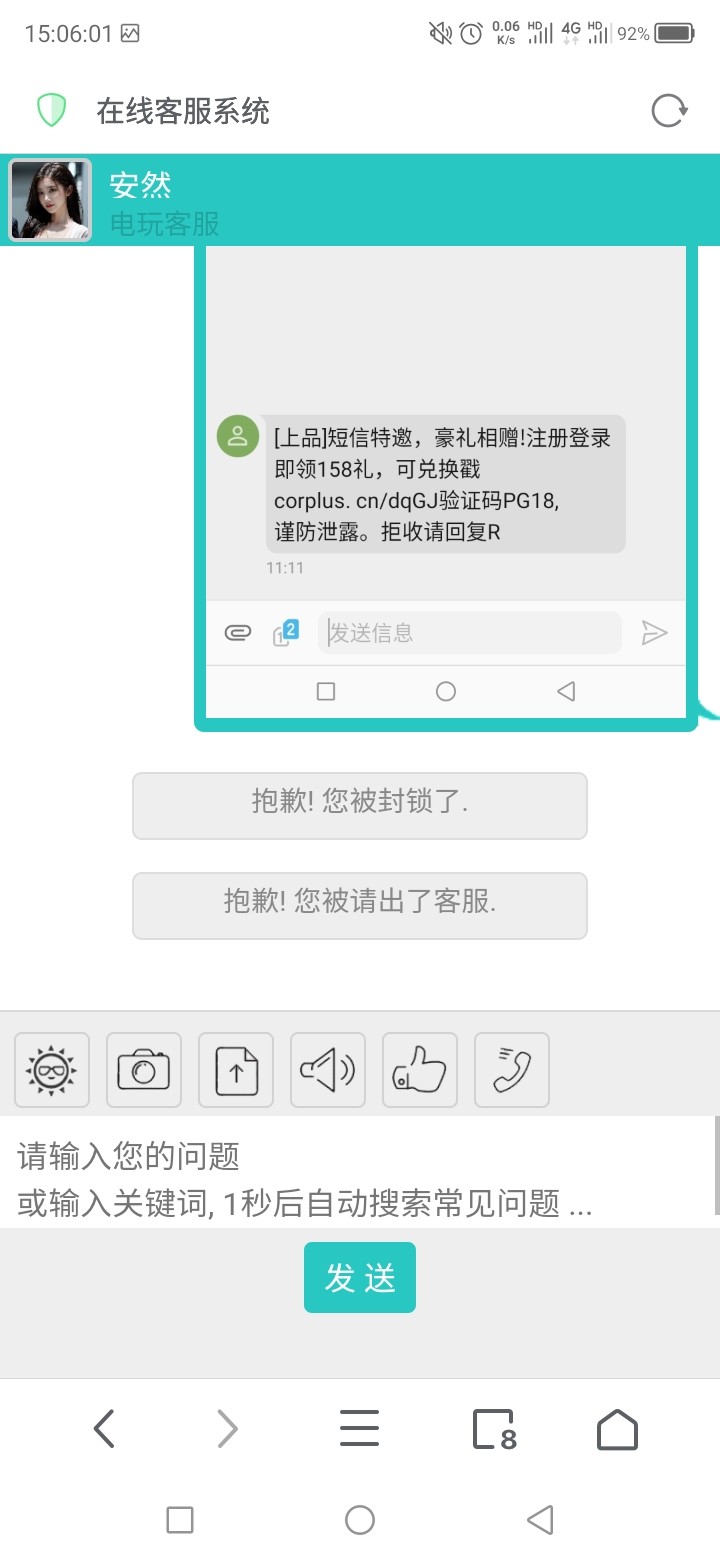Rate the service with thumbs up

pyautogui.click(x=420, y=1070)
